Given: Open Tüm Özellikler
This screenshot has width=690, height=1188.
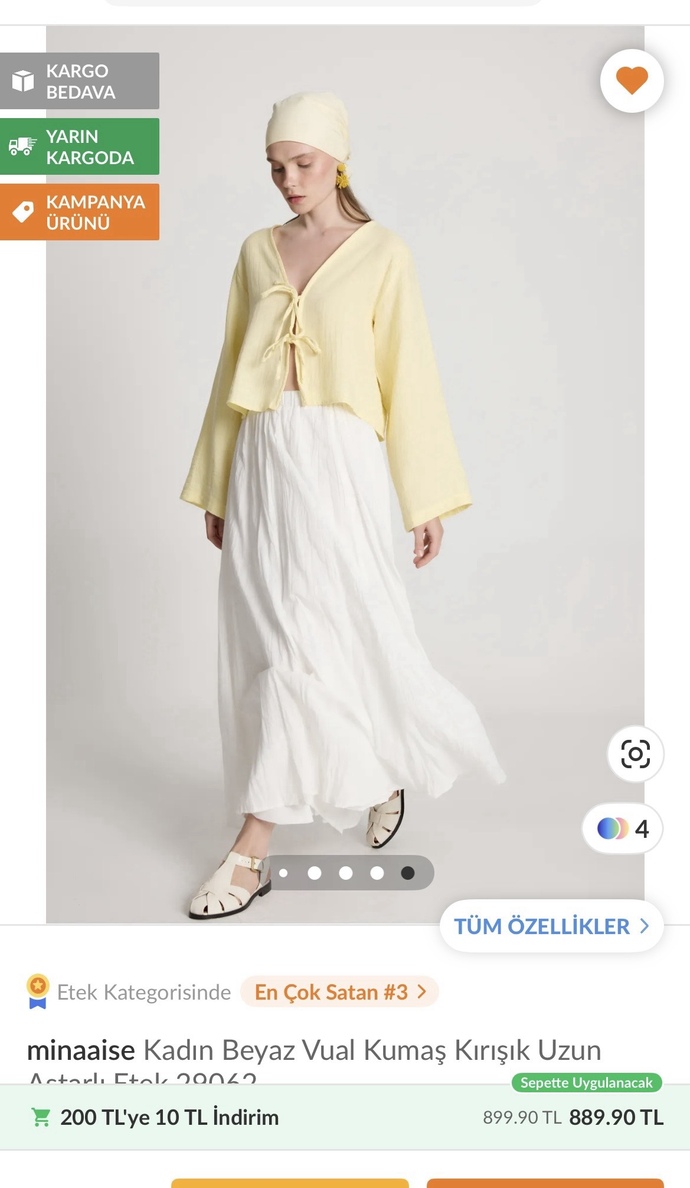Looking at the screenshot, I should point(551,926).
